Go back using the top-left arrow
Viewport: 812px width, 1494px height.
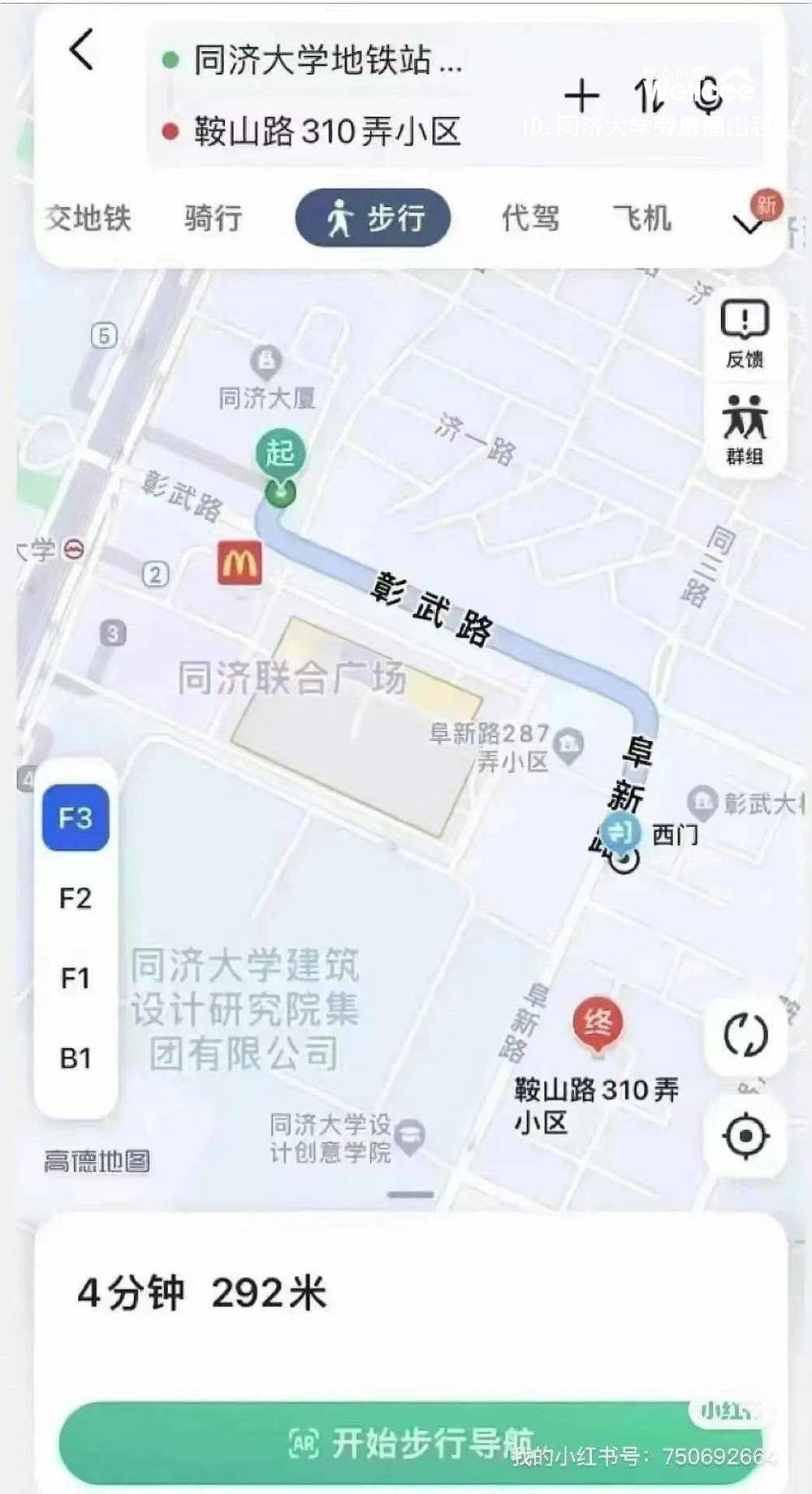[81, 50]
